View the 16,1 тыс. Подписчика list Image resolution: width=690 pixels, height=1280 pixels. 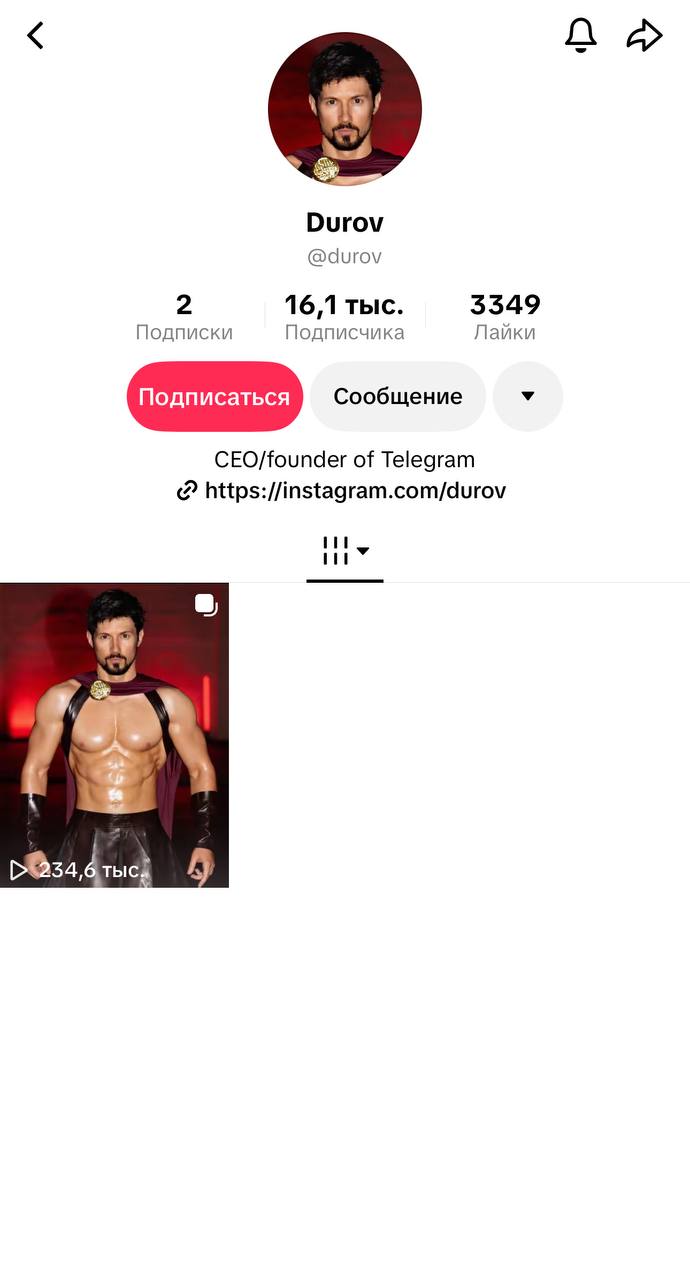click(344, 317)
